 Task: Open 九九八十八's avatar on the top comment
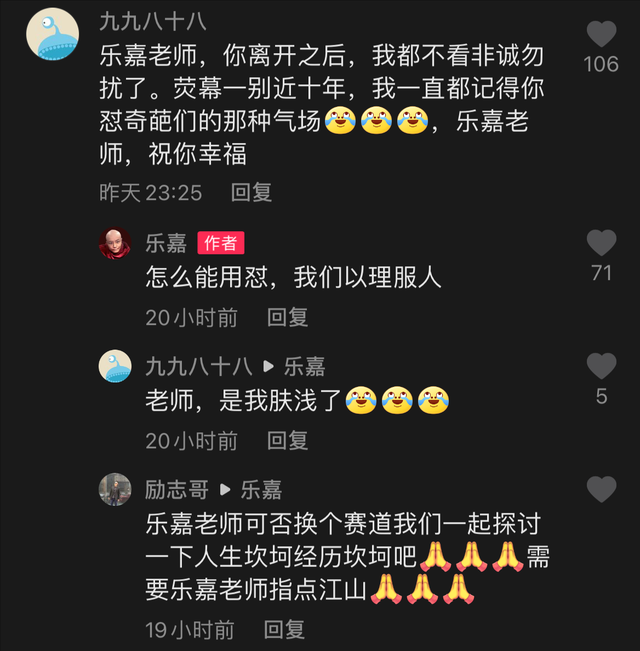pyautogui.click(x=52, y=35)
